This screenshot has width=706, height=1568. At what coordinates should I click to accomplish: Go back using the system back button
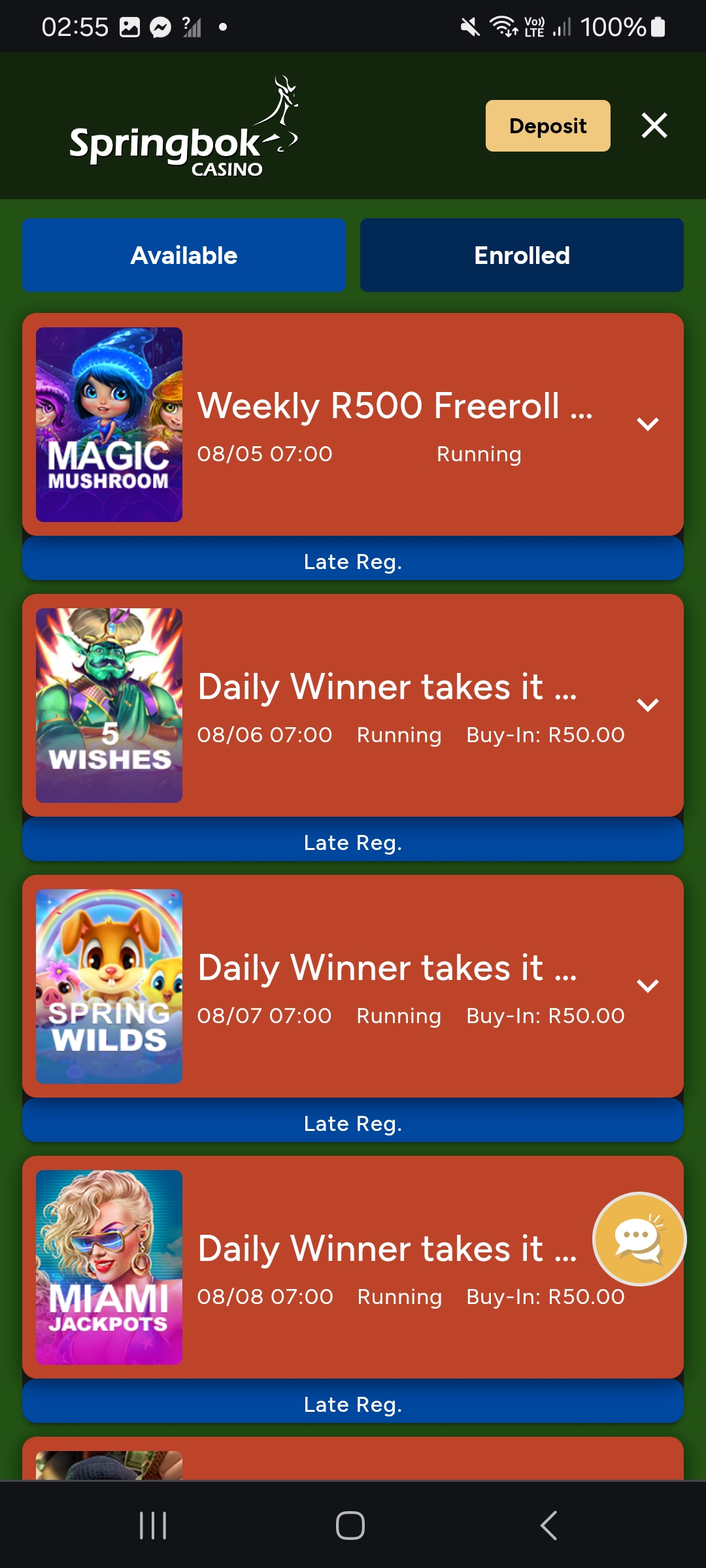549,1526
